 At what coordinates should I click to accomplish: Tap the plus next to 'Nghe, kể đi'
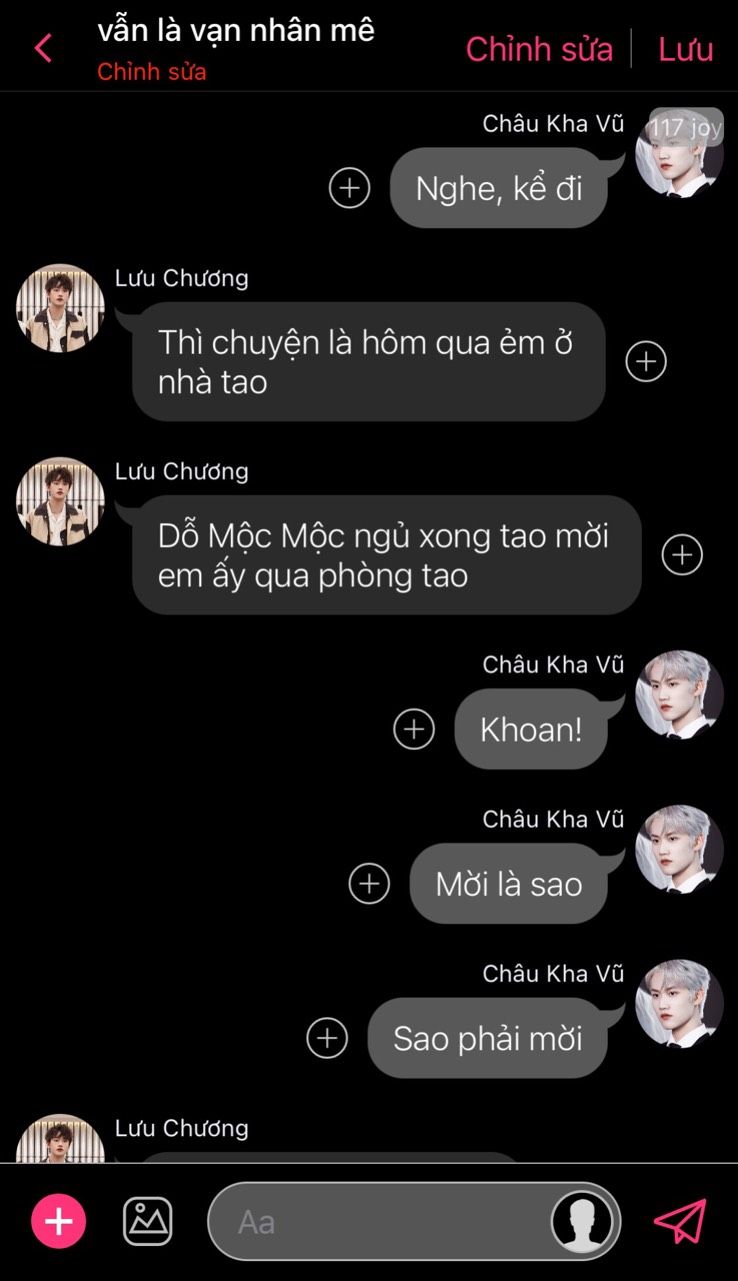click(x=350, y=187)
